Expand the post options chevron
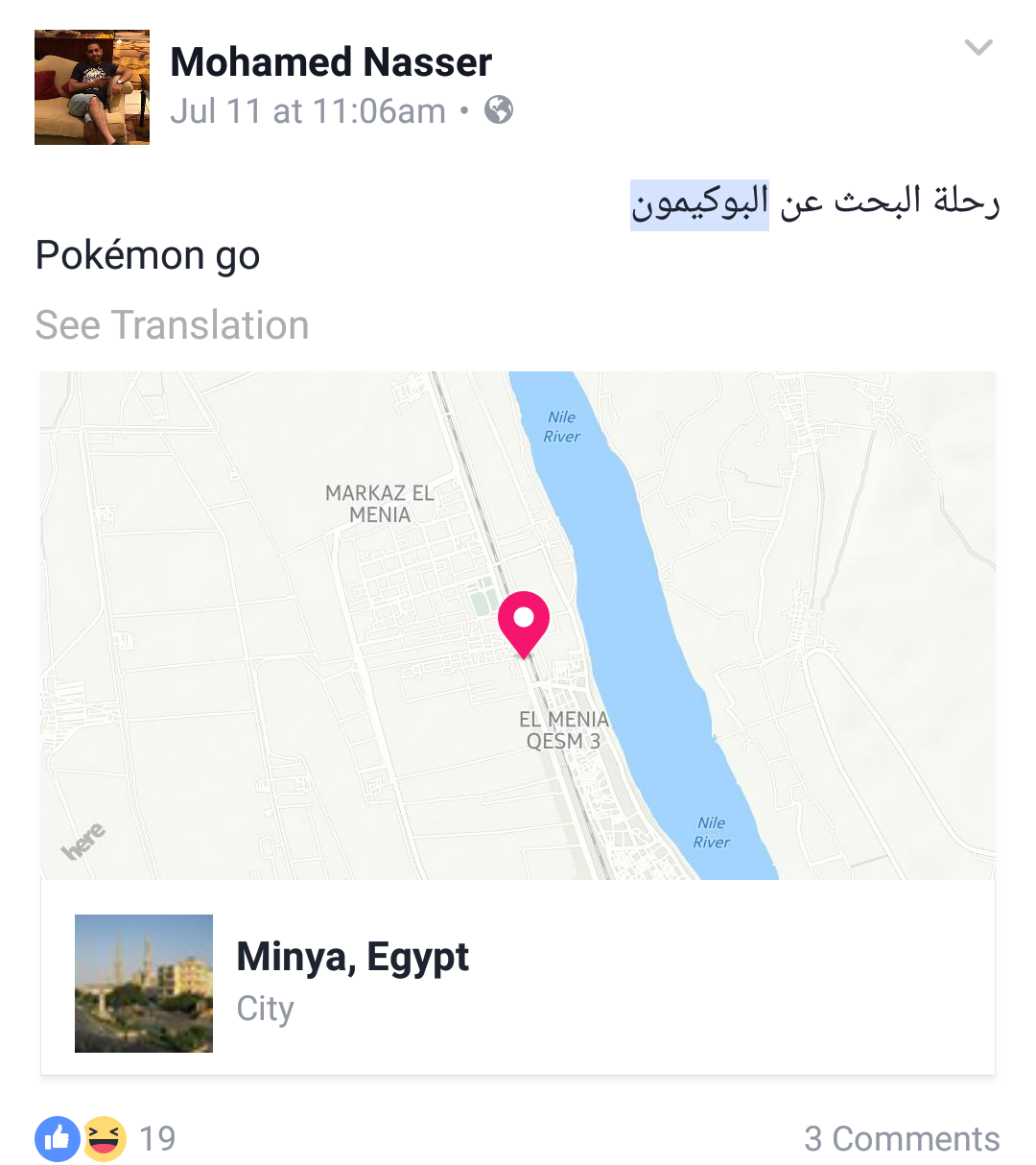 click(977, 48)
